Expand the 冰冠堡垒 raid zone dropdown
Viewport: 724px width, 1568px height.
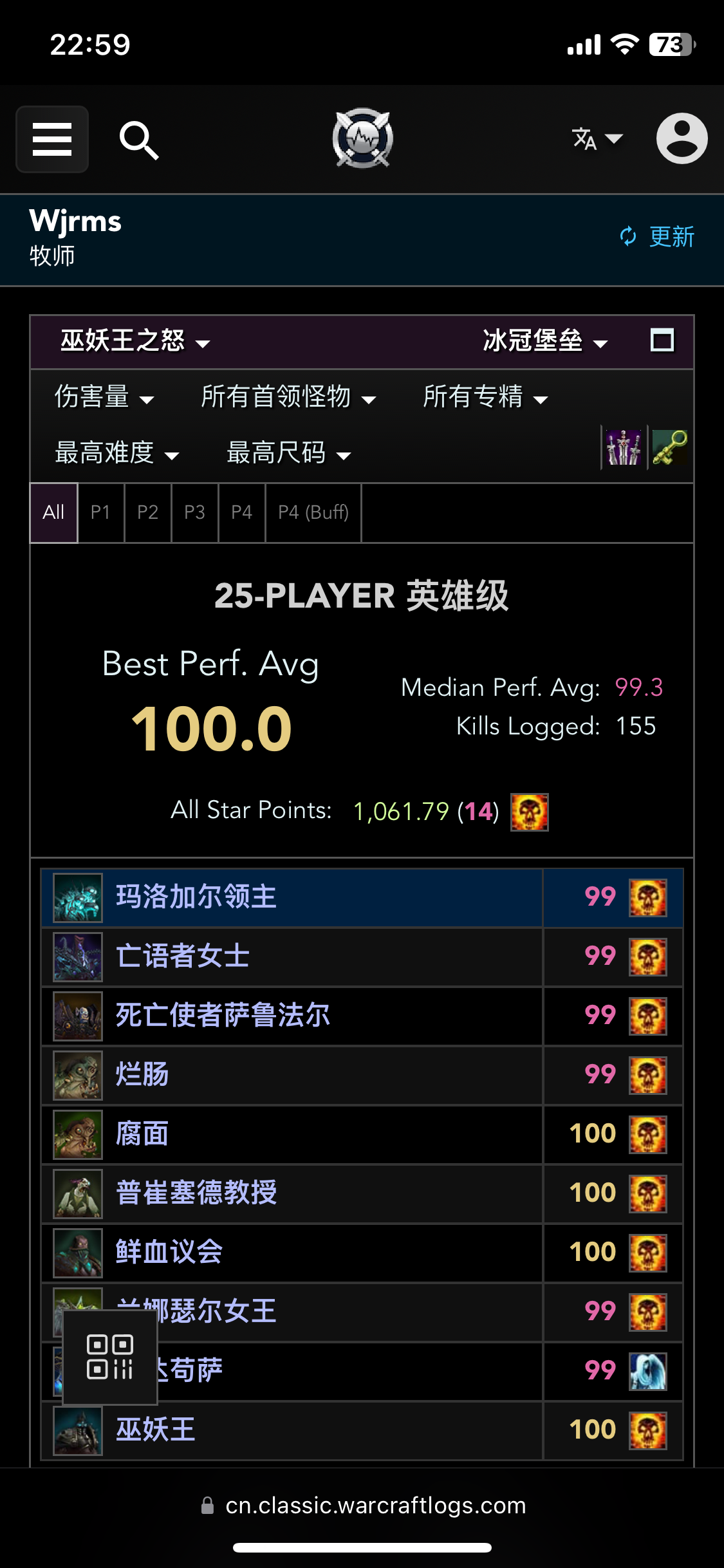point(544,341)
